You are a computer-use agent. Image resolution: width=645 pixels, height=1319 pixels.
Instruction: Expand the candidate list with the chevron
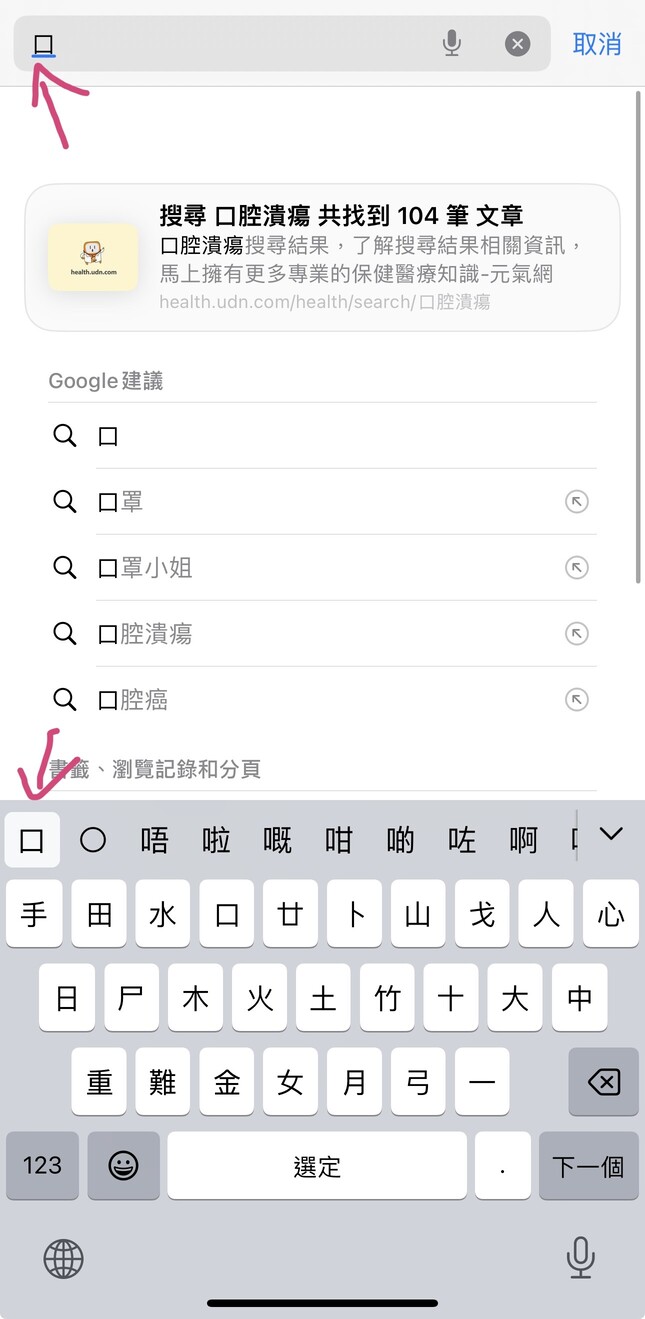click(x=610, y=834)
